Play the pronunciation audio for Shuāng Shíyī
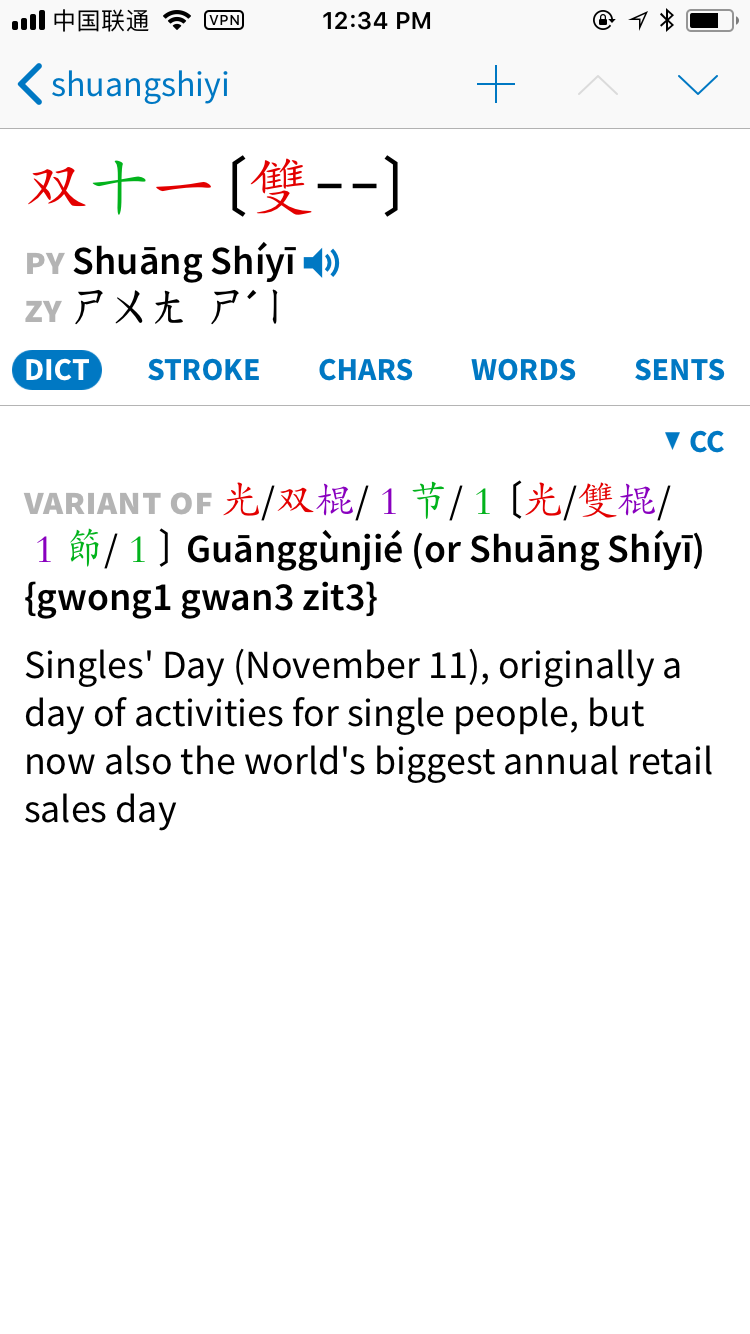Viewport: 750px width, 1334px height. [x=322, y=263]
